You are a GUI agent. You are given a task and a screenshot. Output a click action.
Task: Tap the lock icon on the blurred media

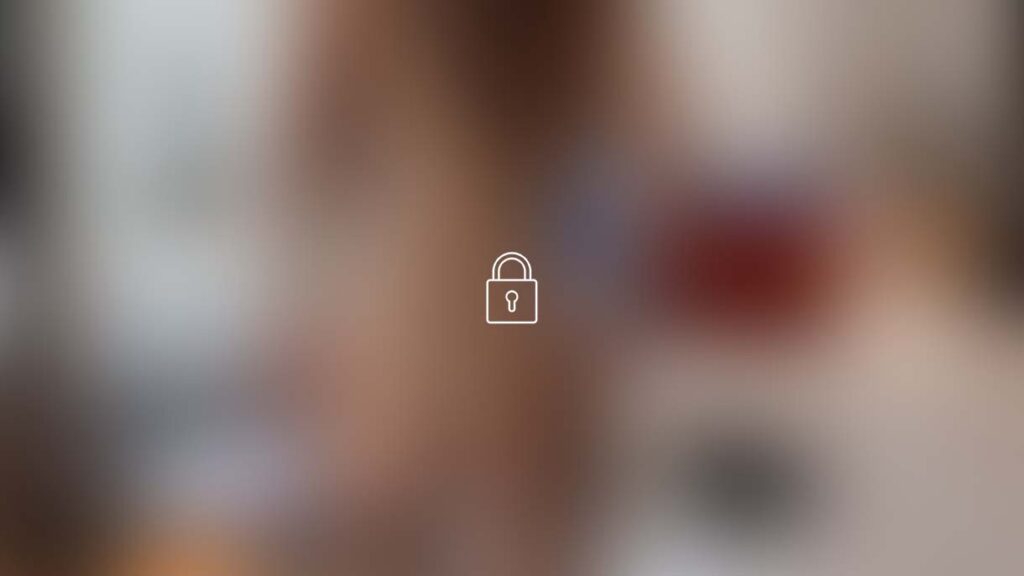point(511,289)
